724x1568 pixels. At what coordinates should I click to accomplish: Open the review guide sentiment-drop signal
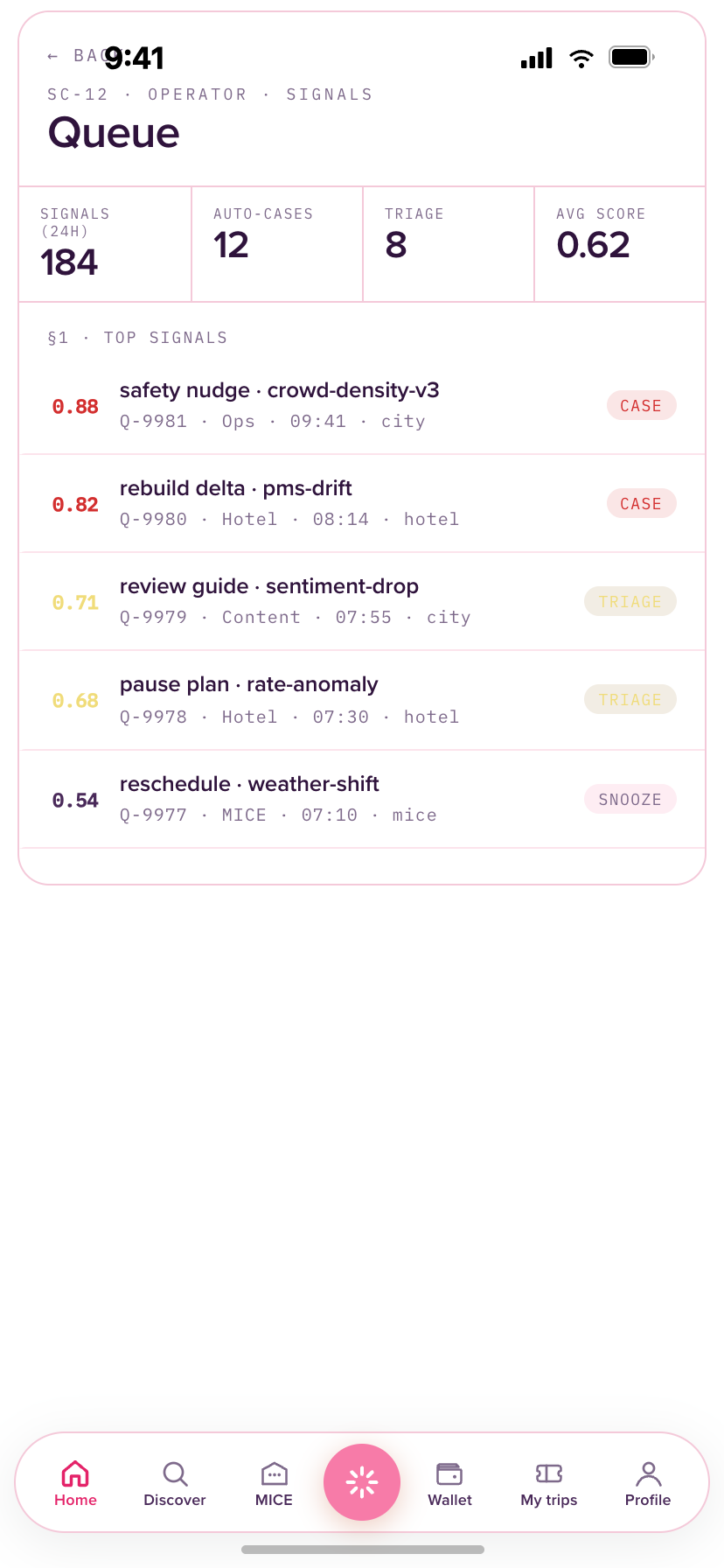(362, 602)
